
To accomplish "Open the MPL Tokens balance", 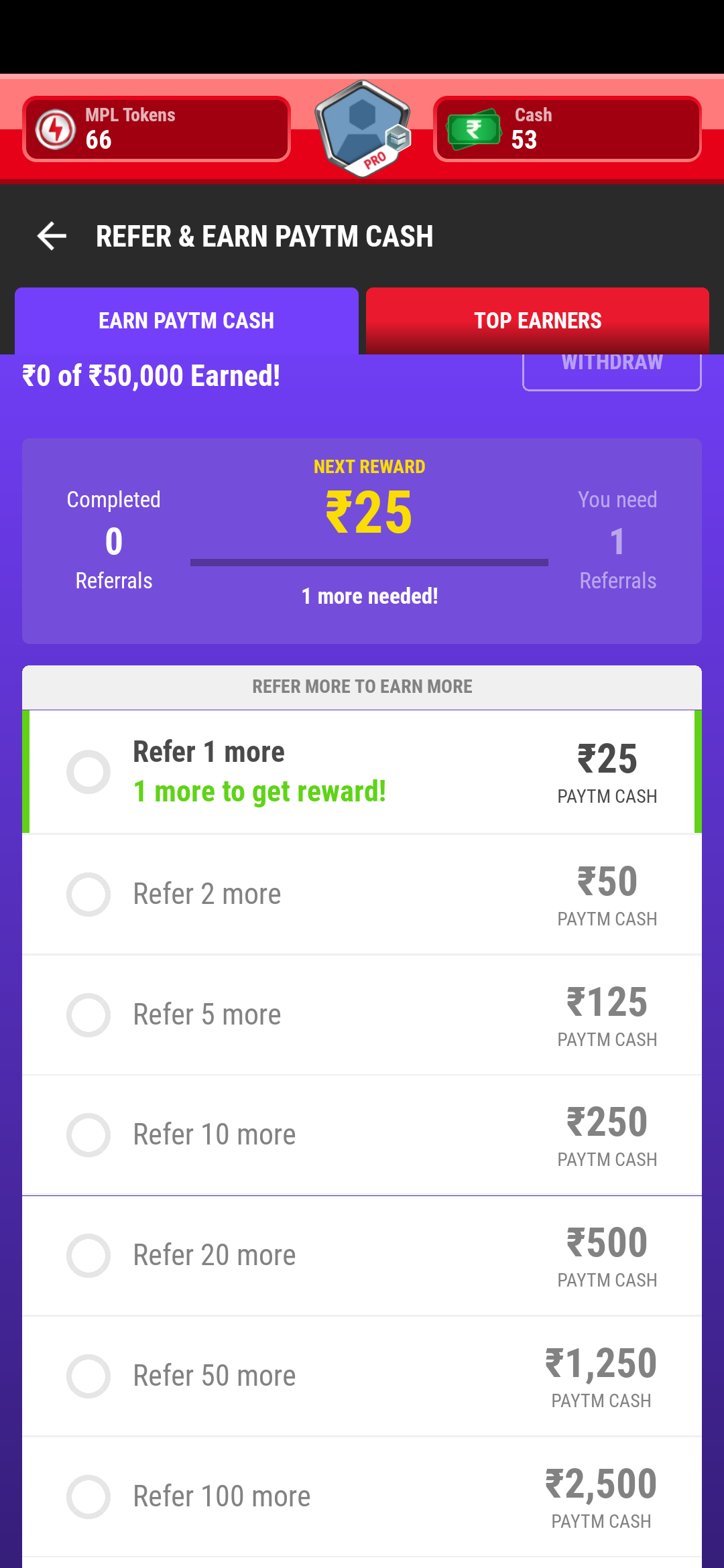I will tap(156, 129).
